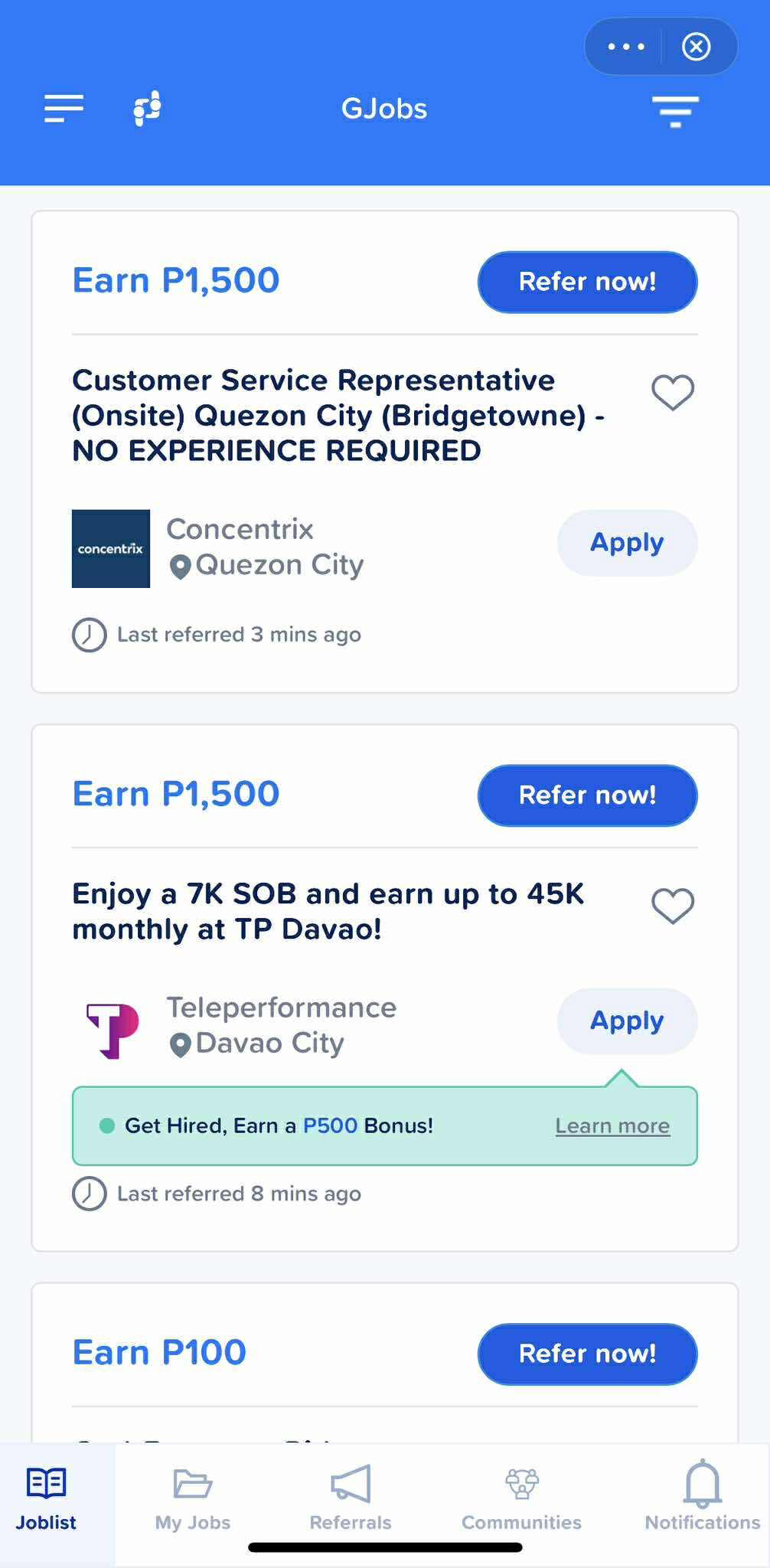
Task: Tap the location pin for Davao City
Action: tap(179, 1043)
